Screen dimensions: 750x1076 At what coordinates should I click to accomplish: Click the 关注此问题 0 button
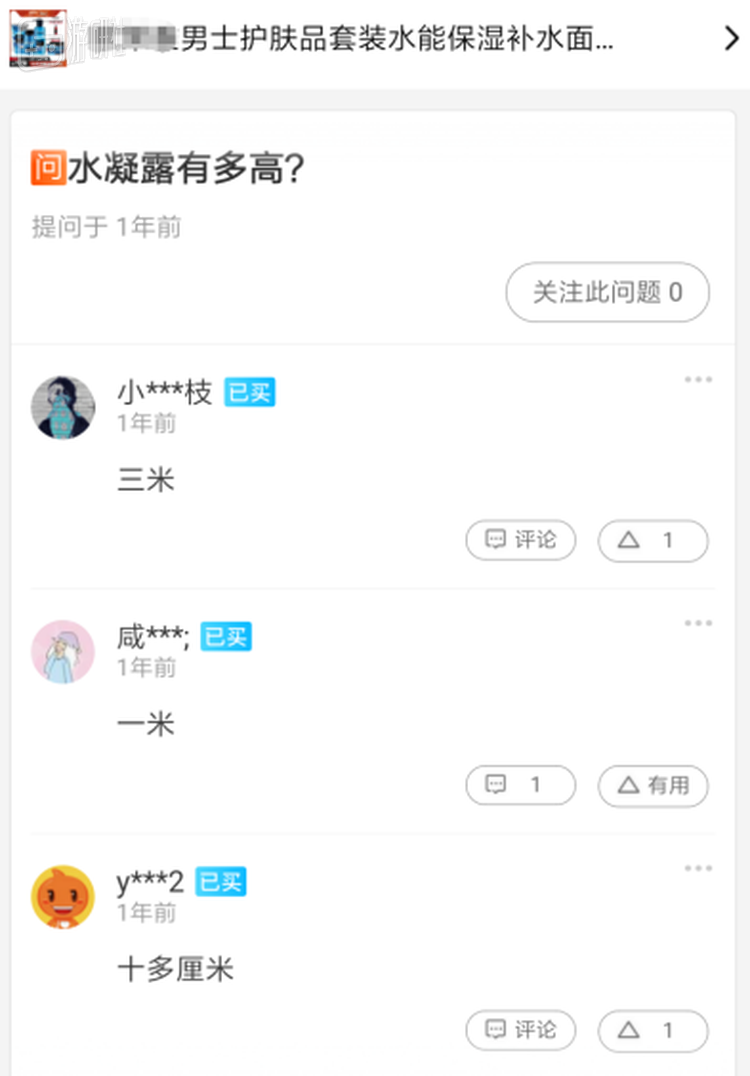point(607,293)
